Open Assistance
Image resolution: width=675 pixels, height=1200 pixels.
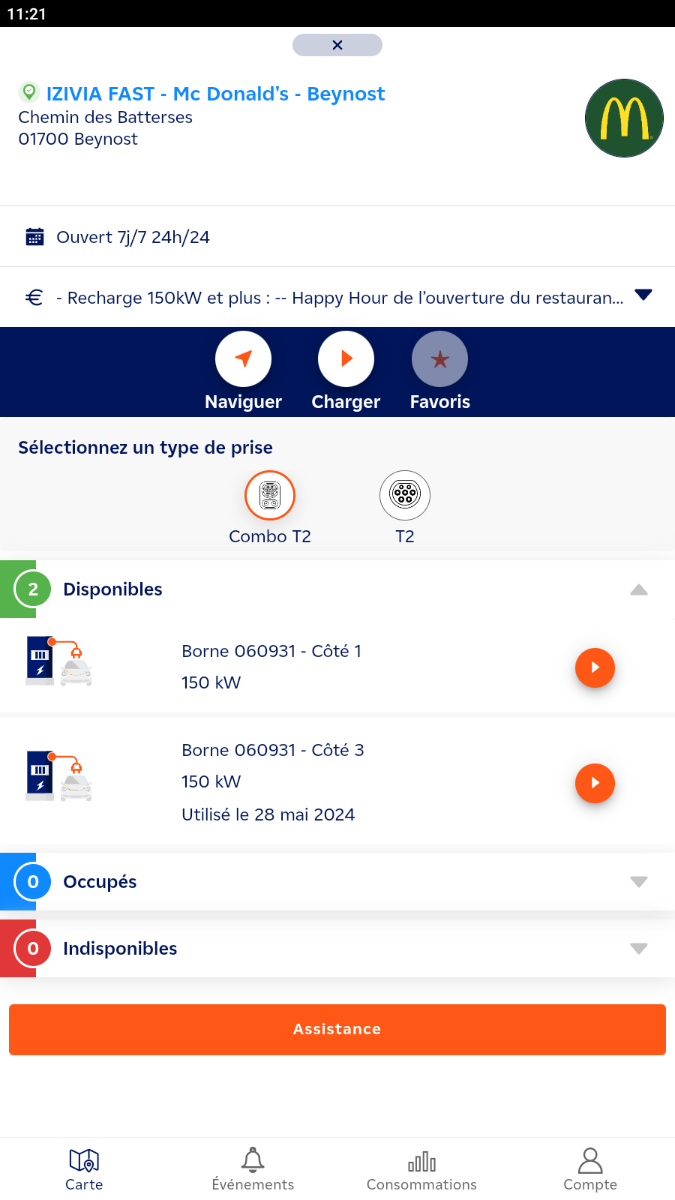pyautogui.click(x=337, y=1029)
